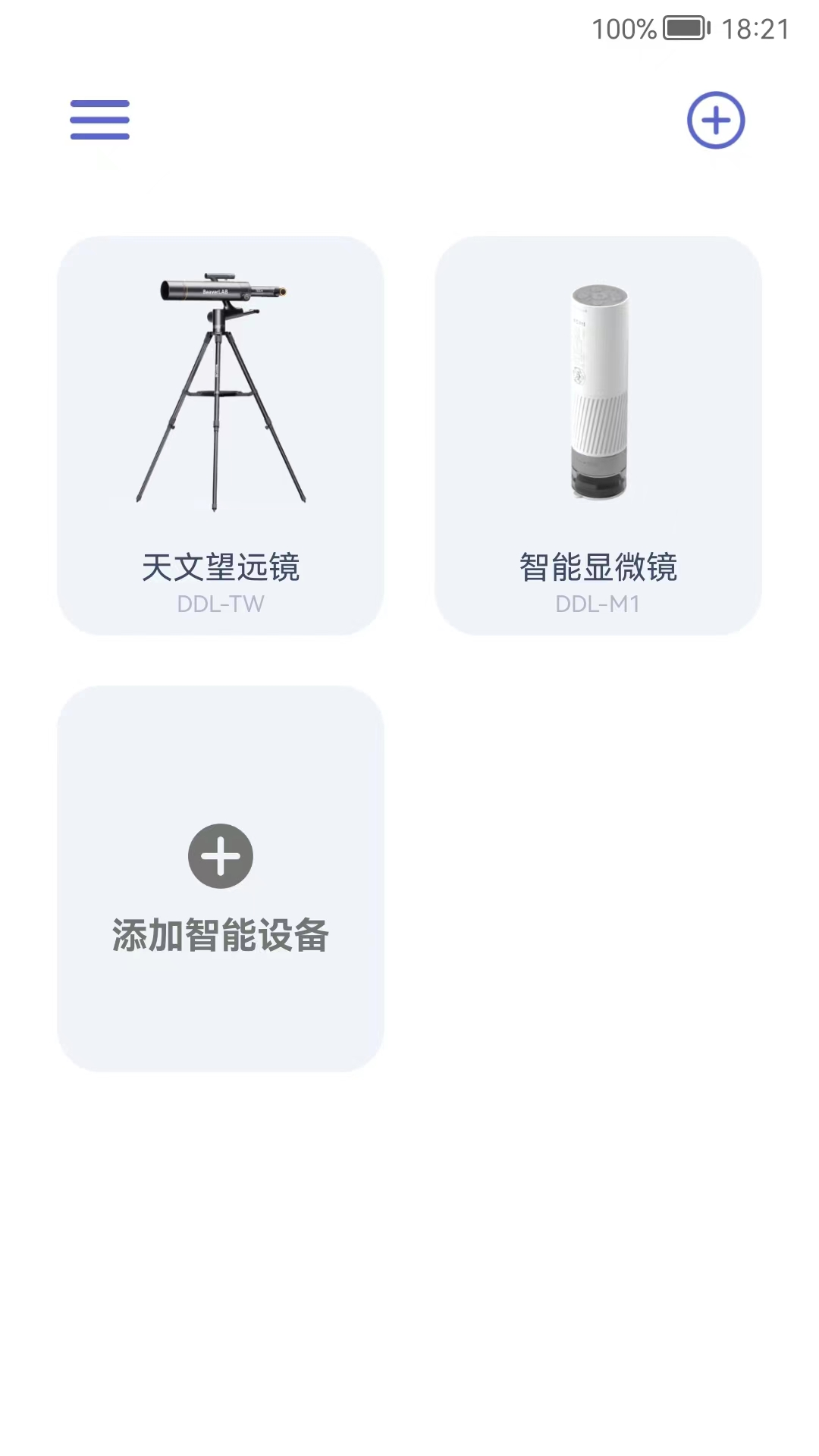Select the DDL-TW model label
Screen dimensions: 819x1456
[x=221, y=604]
